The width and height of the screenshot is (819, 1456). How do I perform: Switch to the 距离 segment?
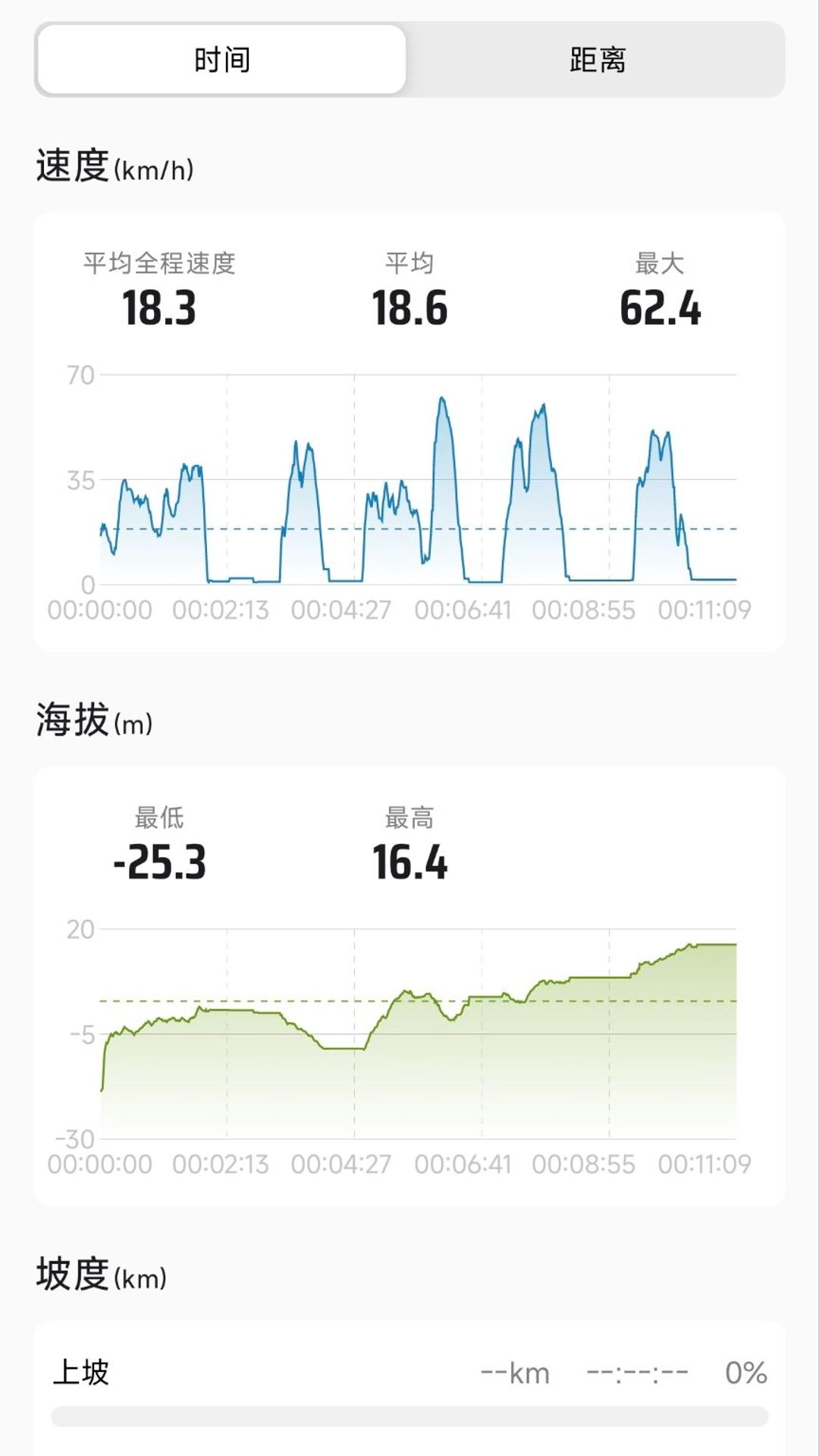click(597, 60)
